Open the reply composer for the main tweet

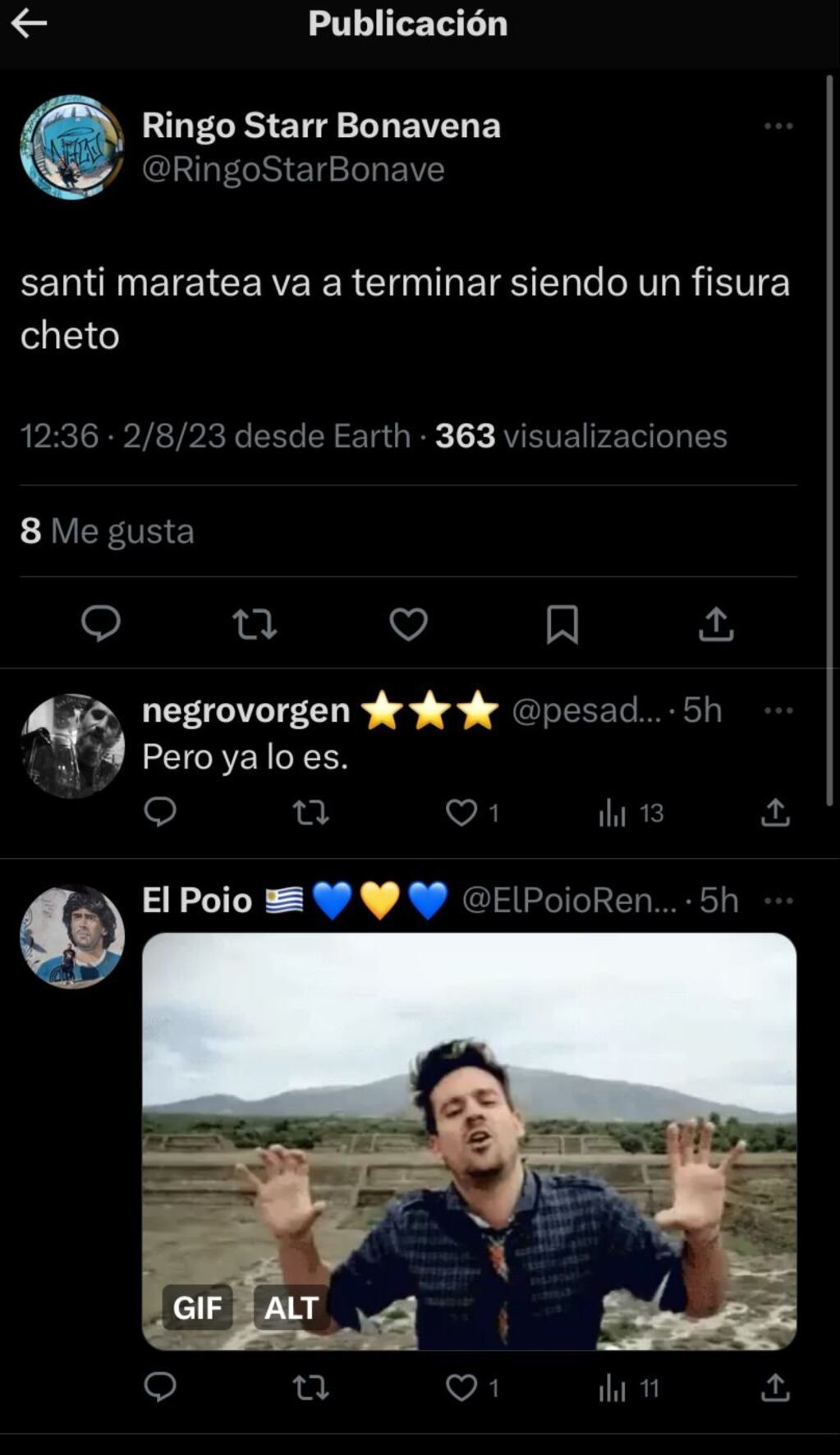102,626
